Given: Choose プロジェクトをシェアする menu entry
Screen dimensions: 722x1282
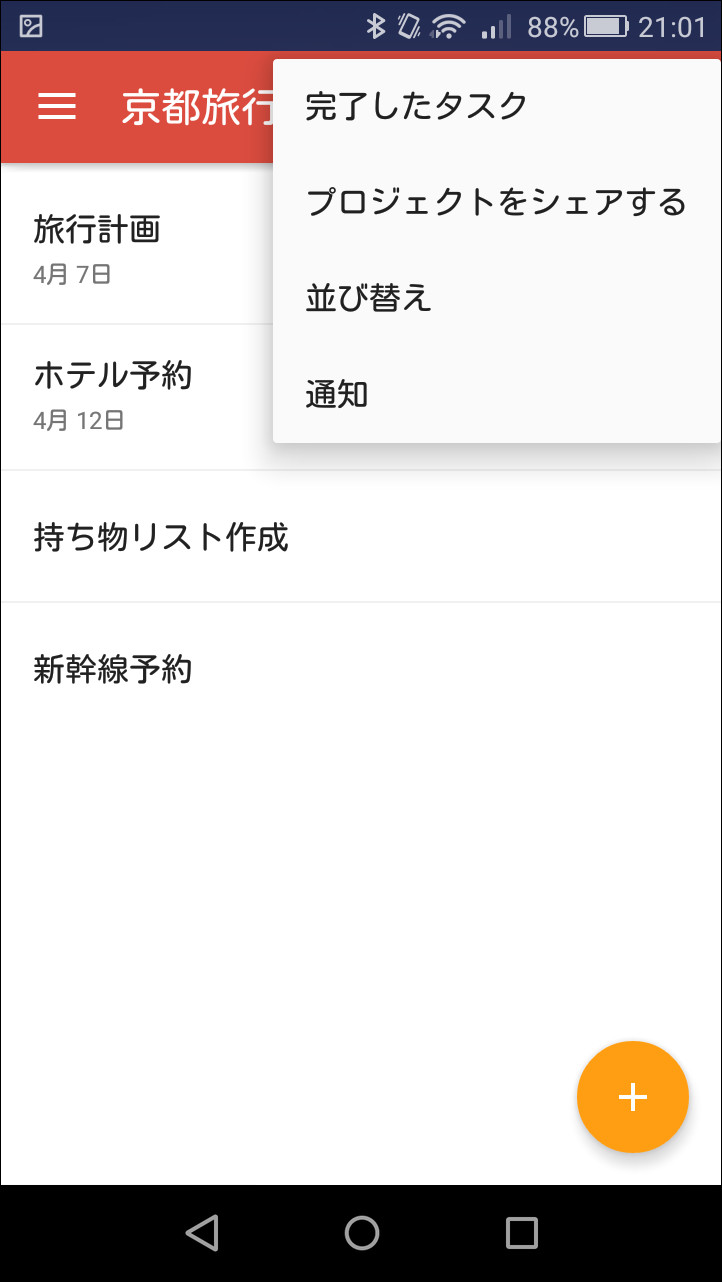Looking at the screenshot, I should tap(494, 201).
